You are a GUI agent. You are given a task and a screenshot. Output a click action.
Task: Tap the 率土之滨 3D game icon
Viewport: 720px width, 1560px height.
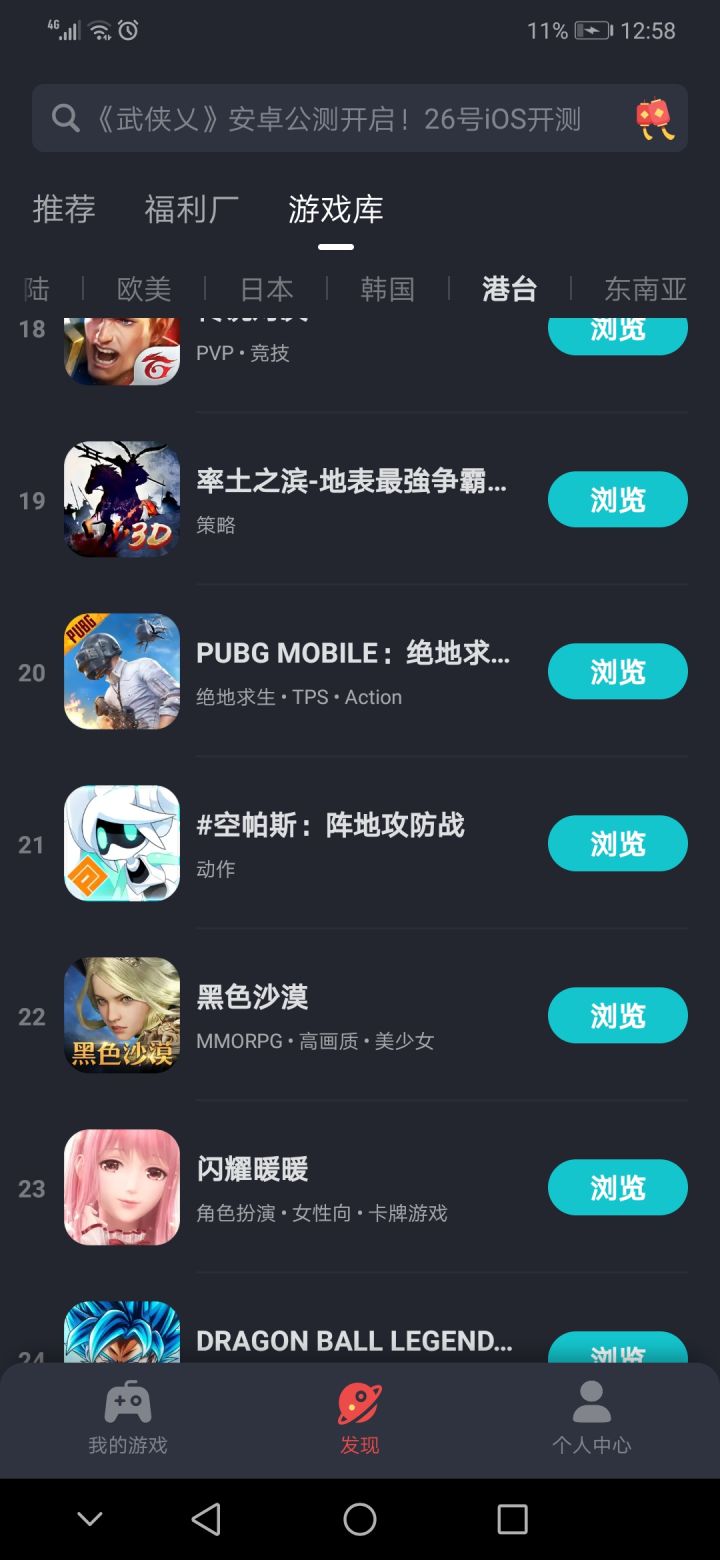[121, 499]
